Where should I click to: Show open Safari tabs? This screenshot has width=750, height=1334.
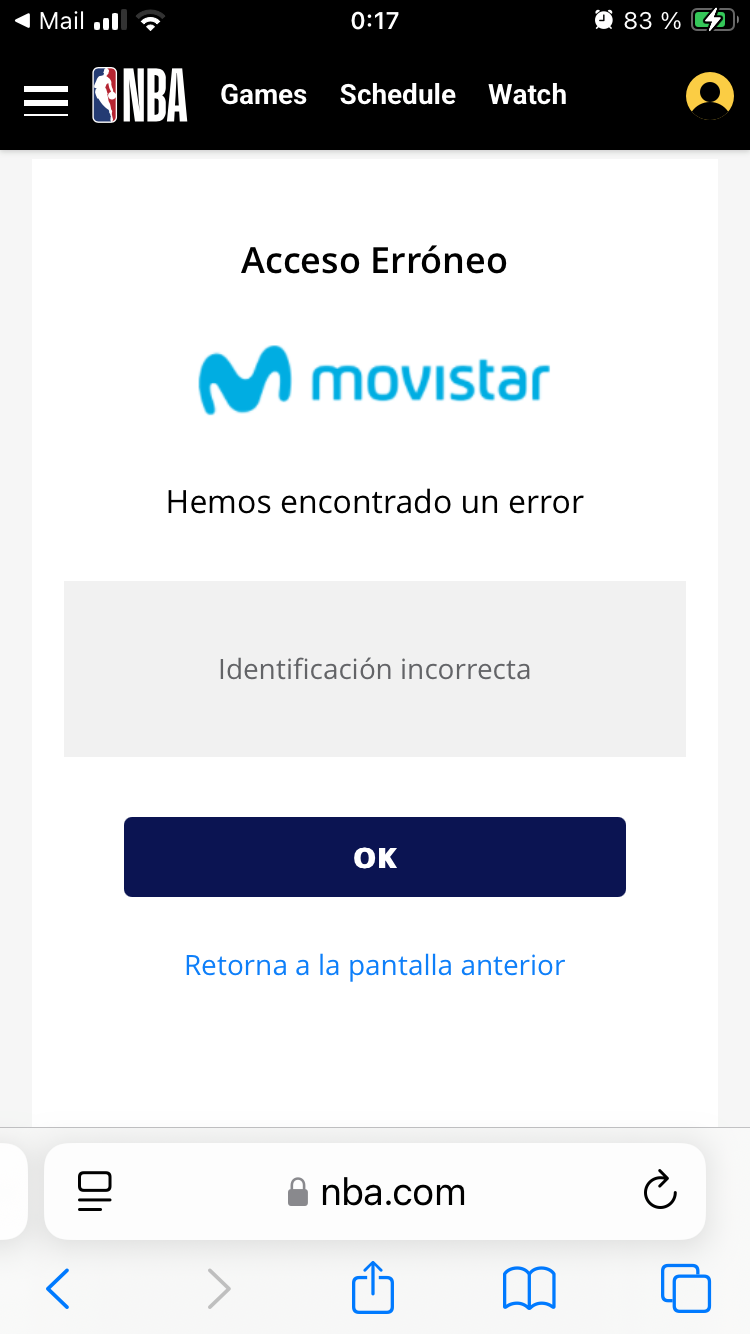coord(686,1288)
